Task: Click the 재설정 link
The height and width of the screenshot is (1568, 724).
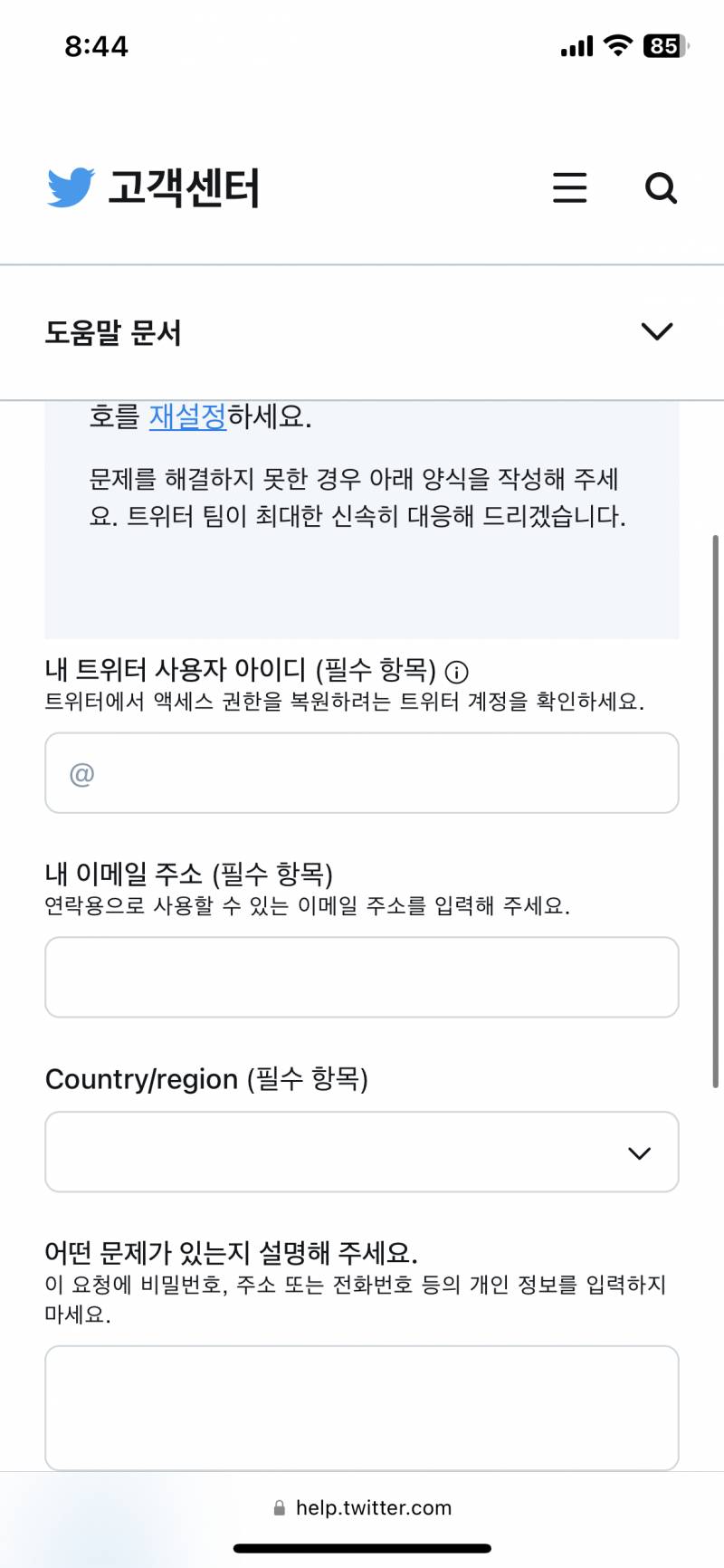Action: pos(187,416)
